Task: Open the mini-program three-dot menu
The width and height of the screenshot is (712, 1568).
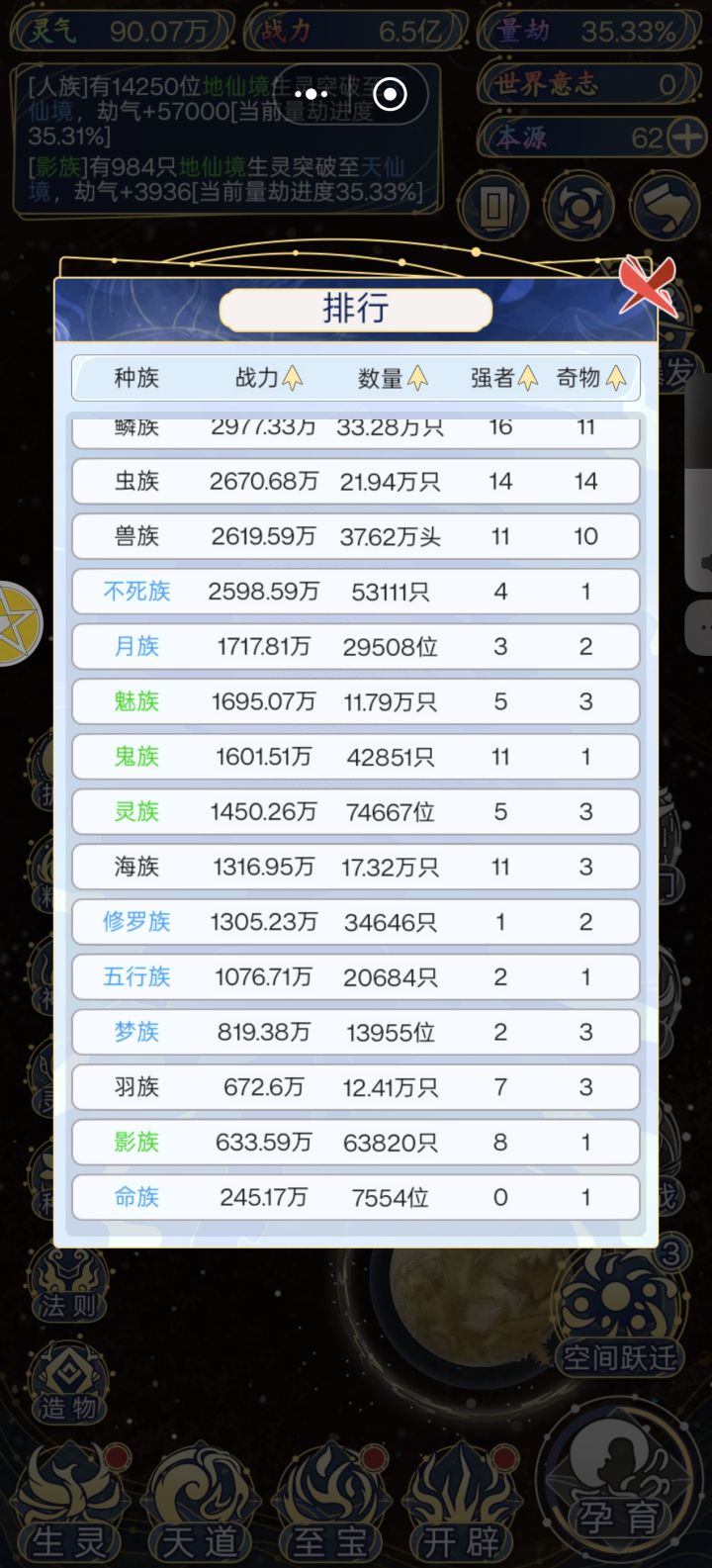Action: point(313,93)
